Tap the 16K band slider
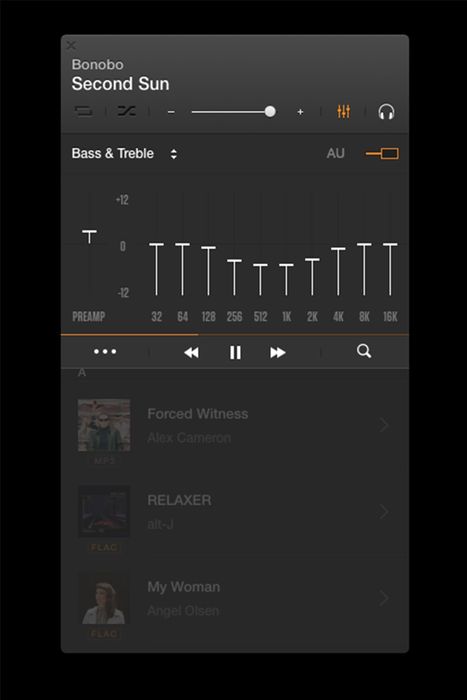This screenshot has width=467, height=700. tap(390, 269)
